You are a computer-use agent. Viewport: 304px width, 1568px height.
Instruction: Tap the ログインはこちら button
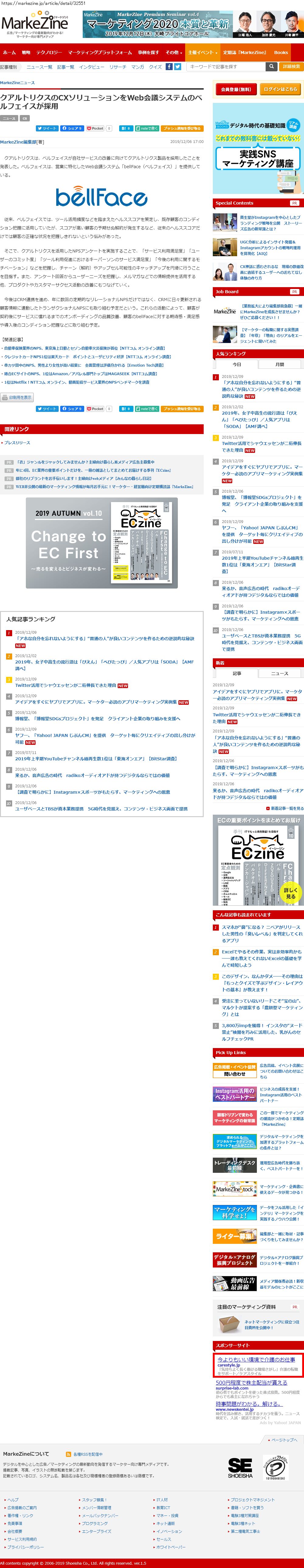click(280, 89)
